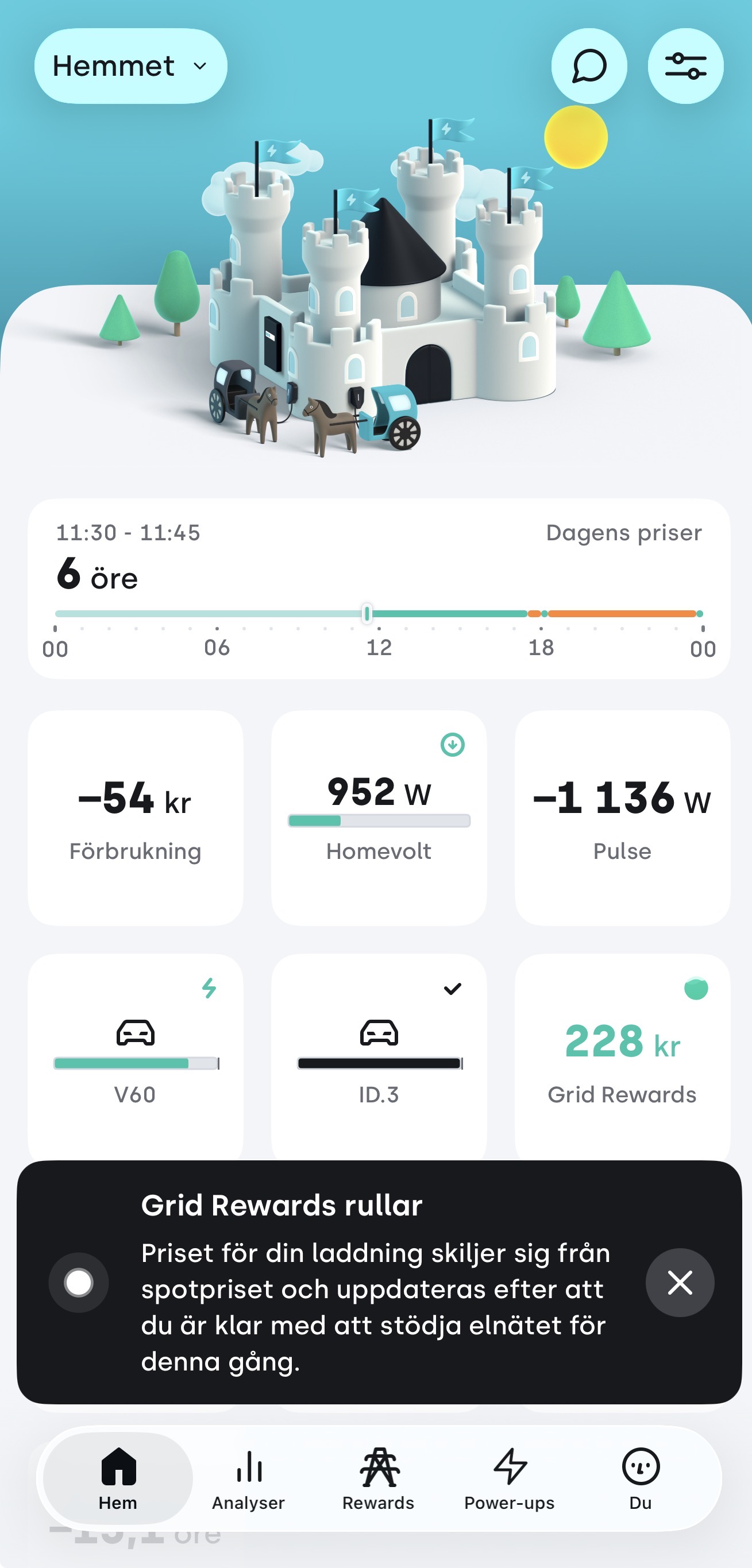Switch to the Du profile tab
Viewport: 752px width, 1568px height.
(641, 1478)
